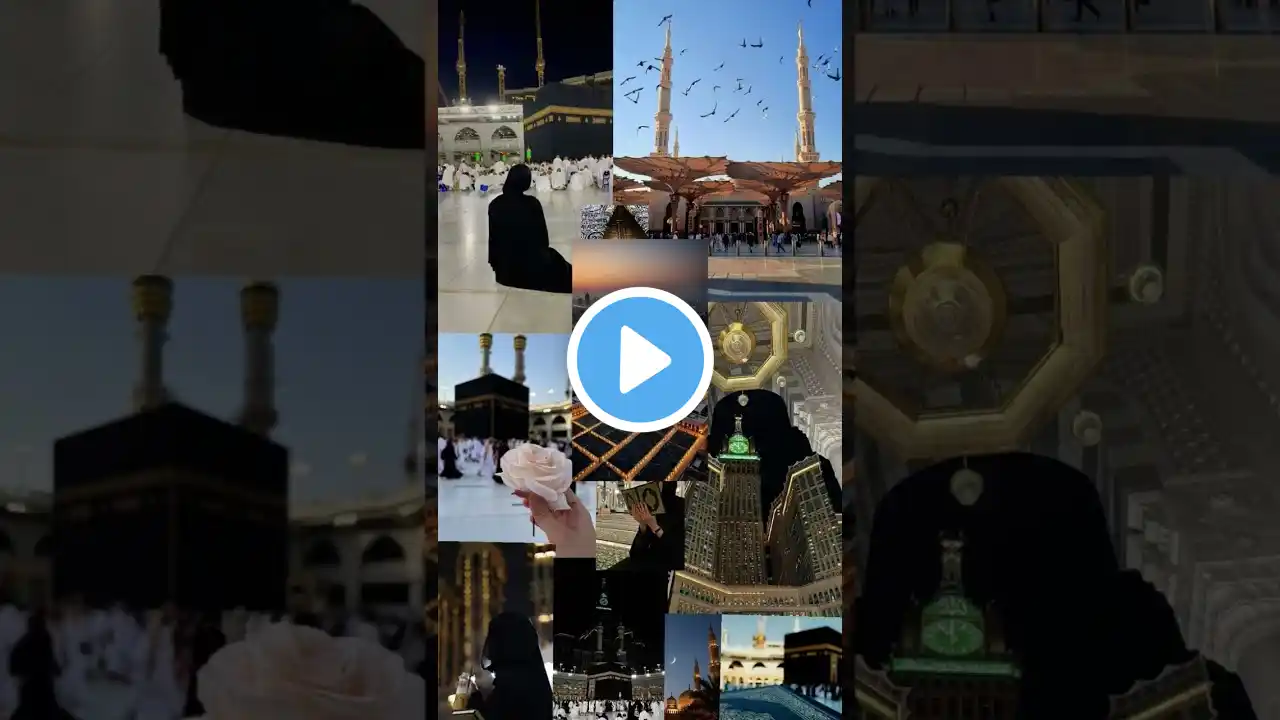This screenshot has height=720, width=1280.
Task: Play the video with the center play button
Action: tap(640, 360)
